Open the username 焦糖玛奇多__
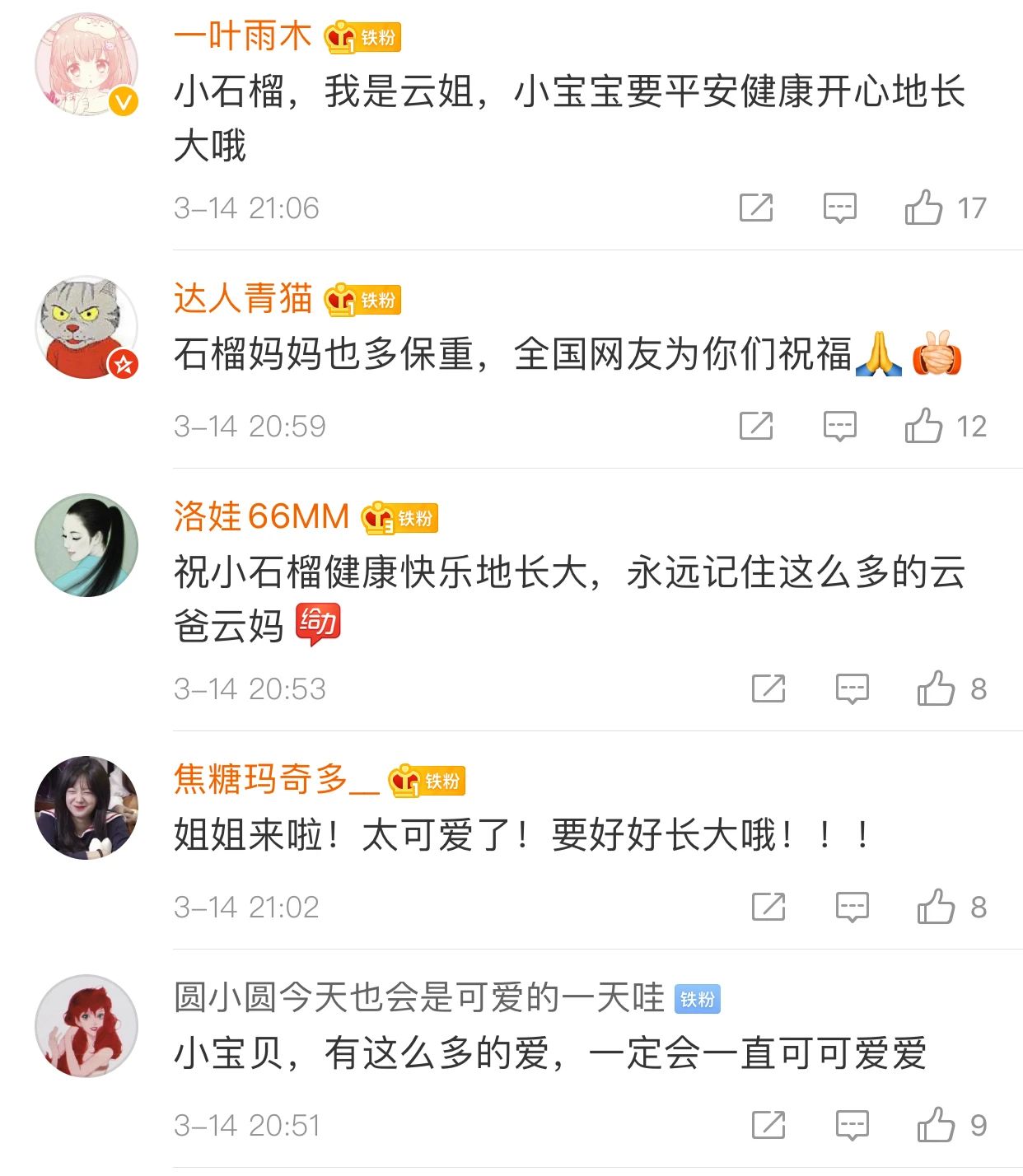 click(x=276, y=779)
